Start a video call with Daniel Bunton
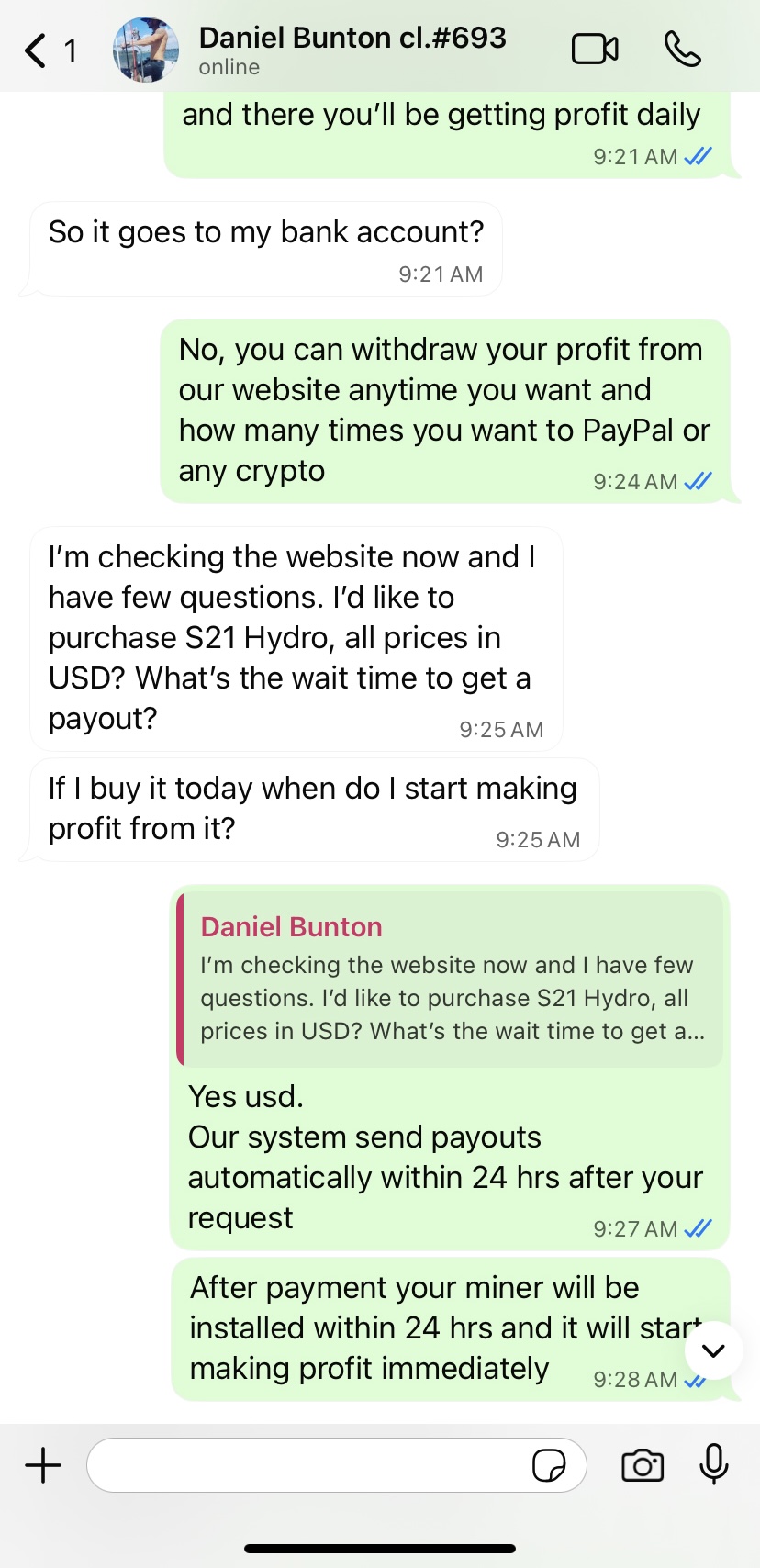Screen dimensions: 760x1568 (x=594, y=49)
